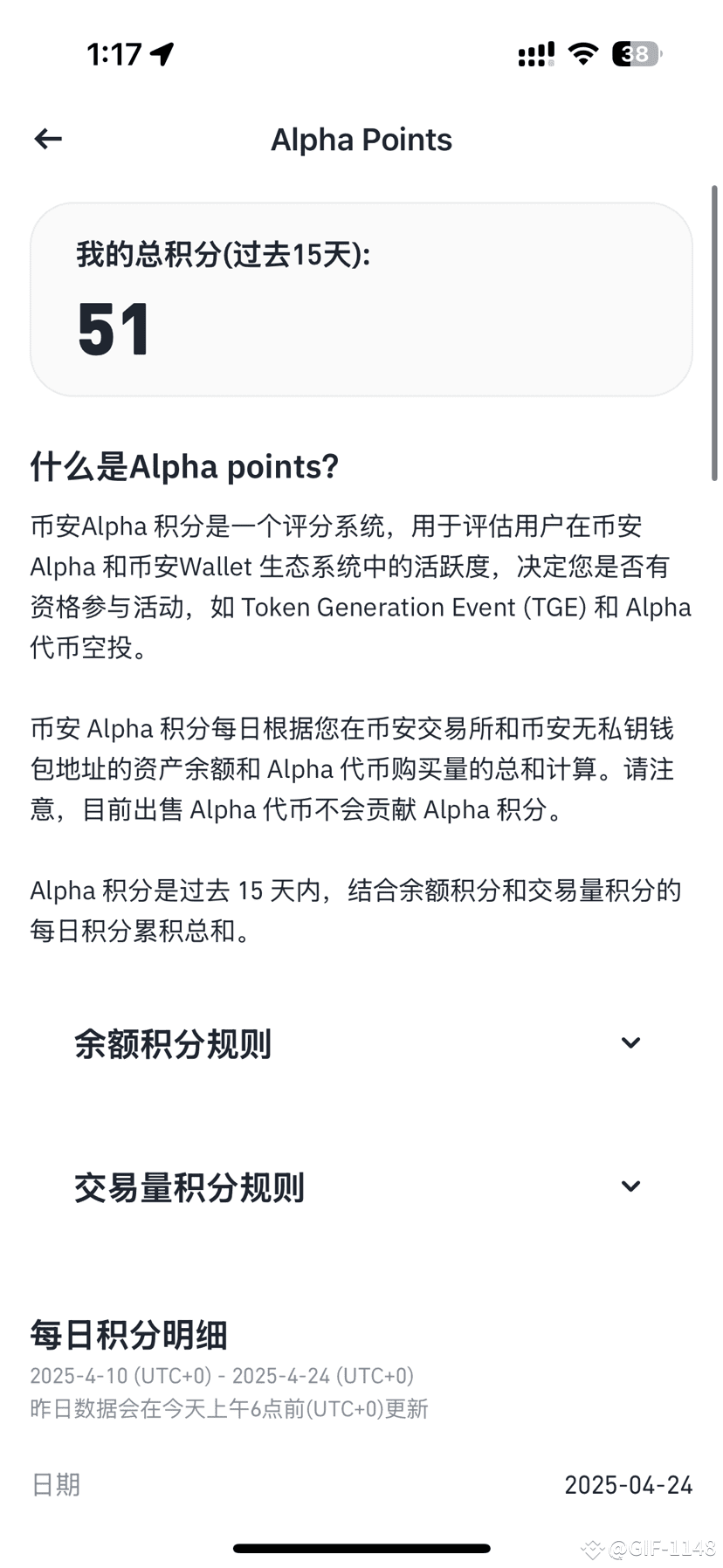Click the back arrow to leave Alpha Points

pyautogui.click(x=48, y=138)
